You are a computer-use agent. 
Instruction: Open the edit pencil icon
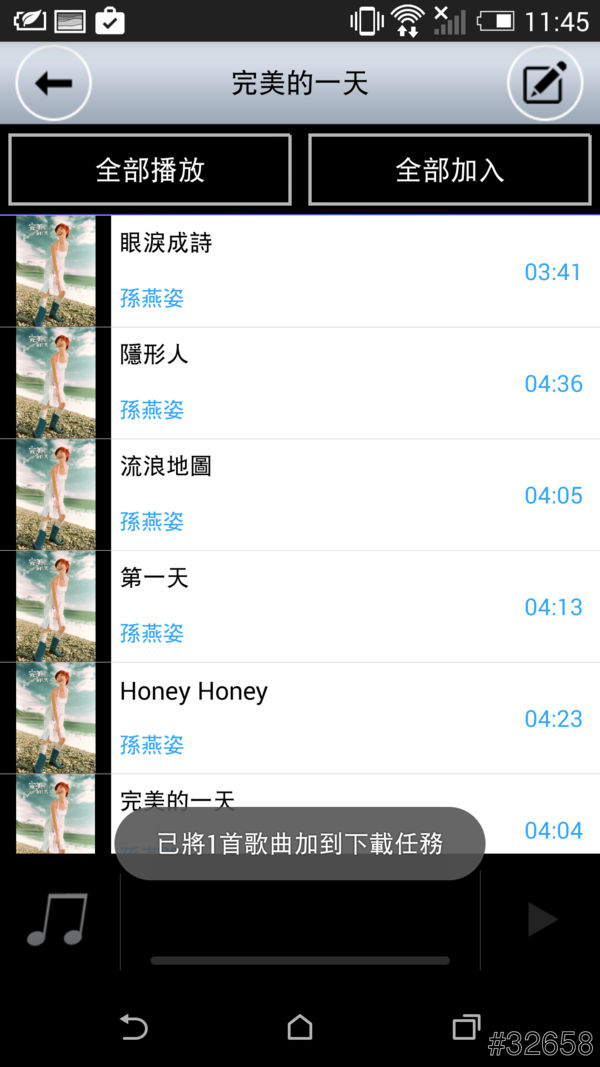[544, 83]
